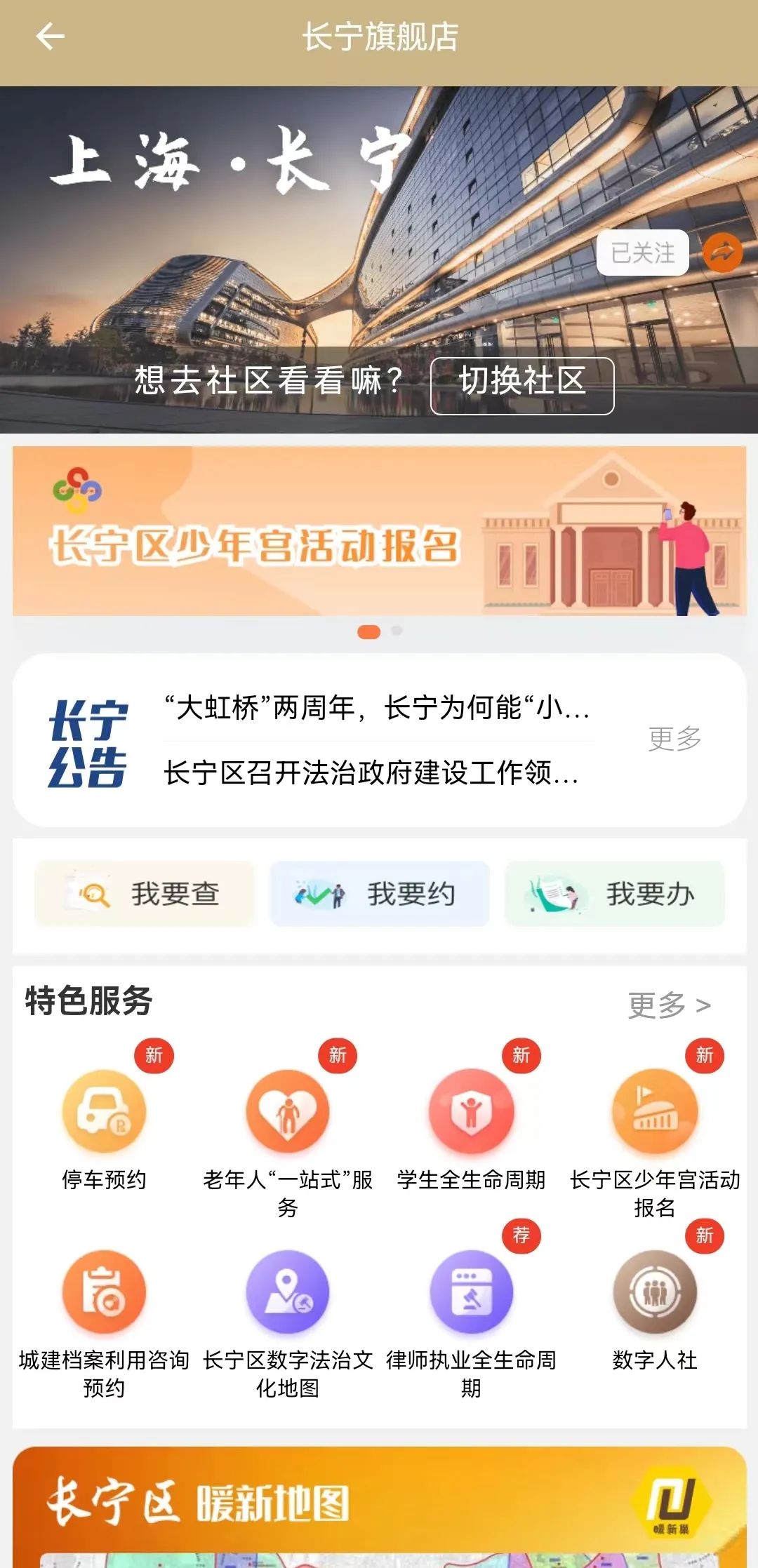Select the 我要查 button
This screenshot has width=758, height=1568.
144,894
